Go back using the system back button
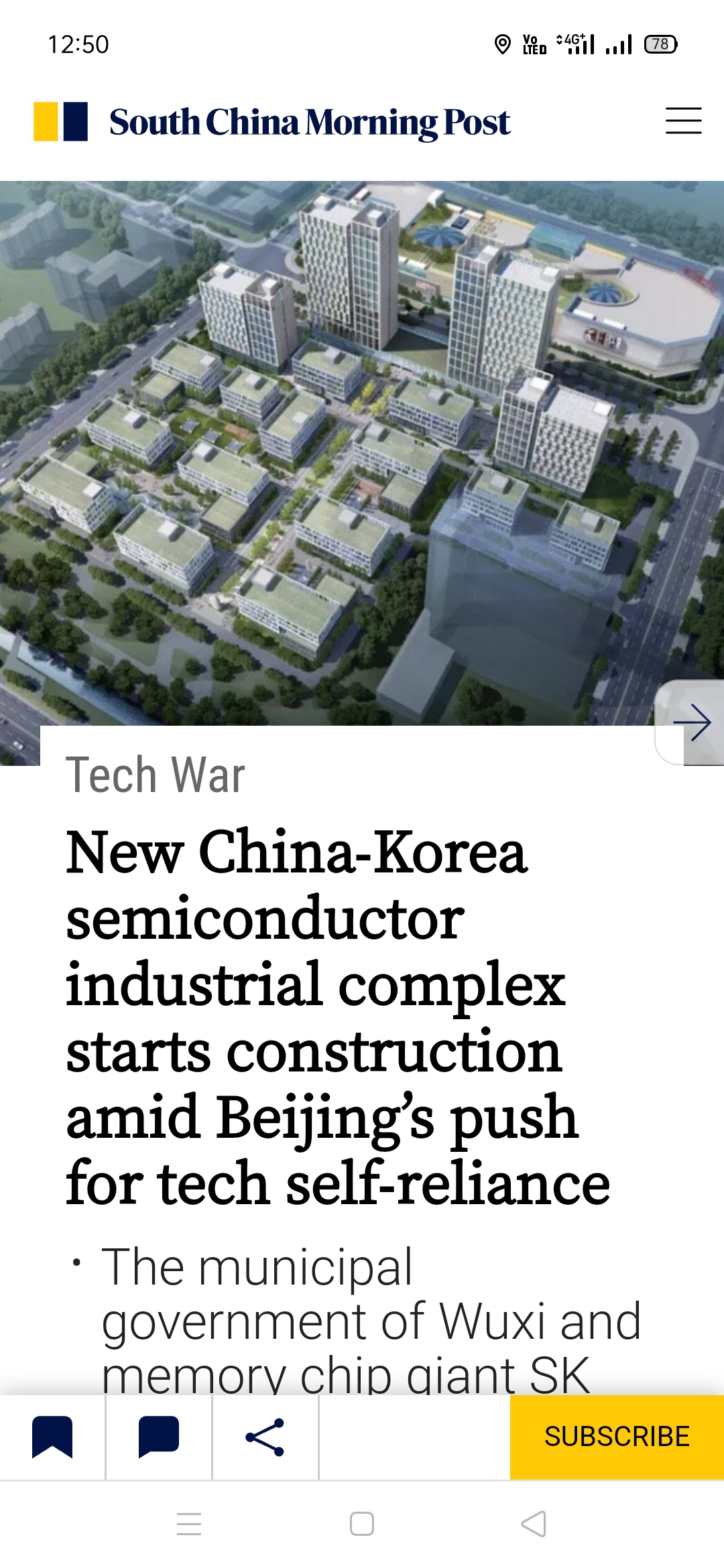The image size is (724, 1568). coord(534,1524)
